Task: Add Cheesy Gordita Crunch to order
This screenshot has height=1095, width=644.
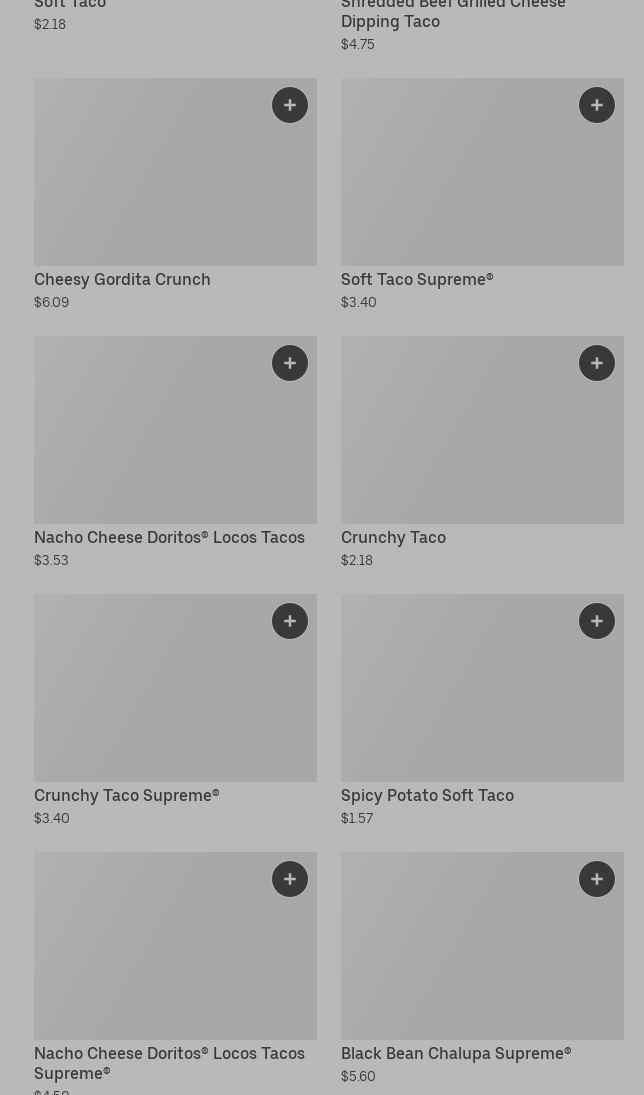Action: click(x=290, y=105)
